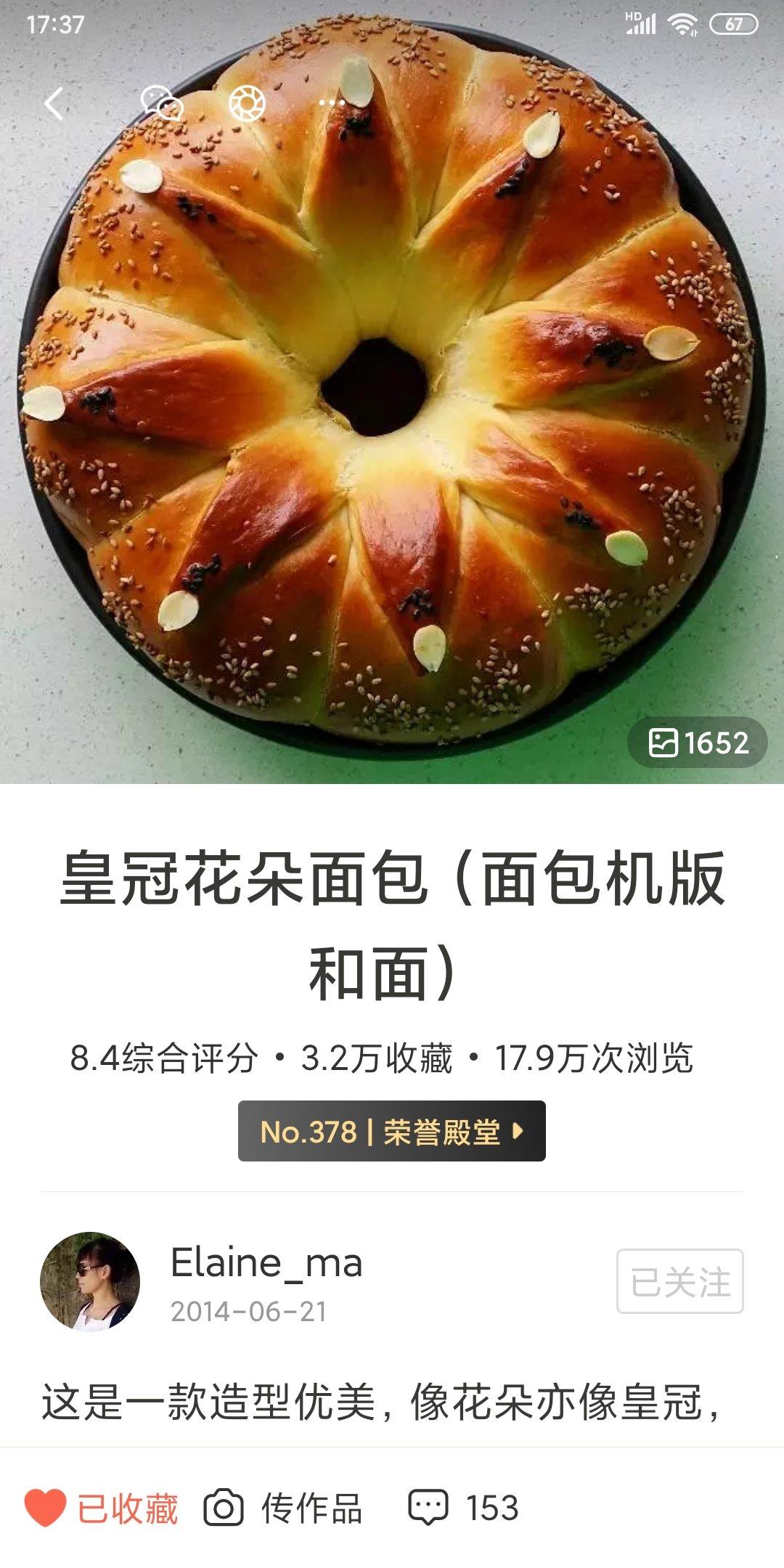
Task: Upload your dish with 传作品
Action: click(283, 1508)
